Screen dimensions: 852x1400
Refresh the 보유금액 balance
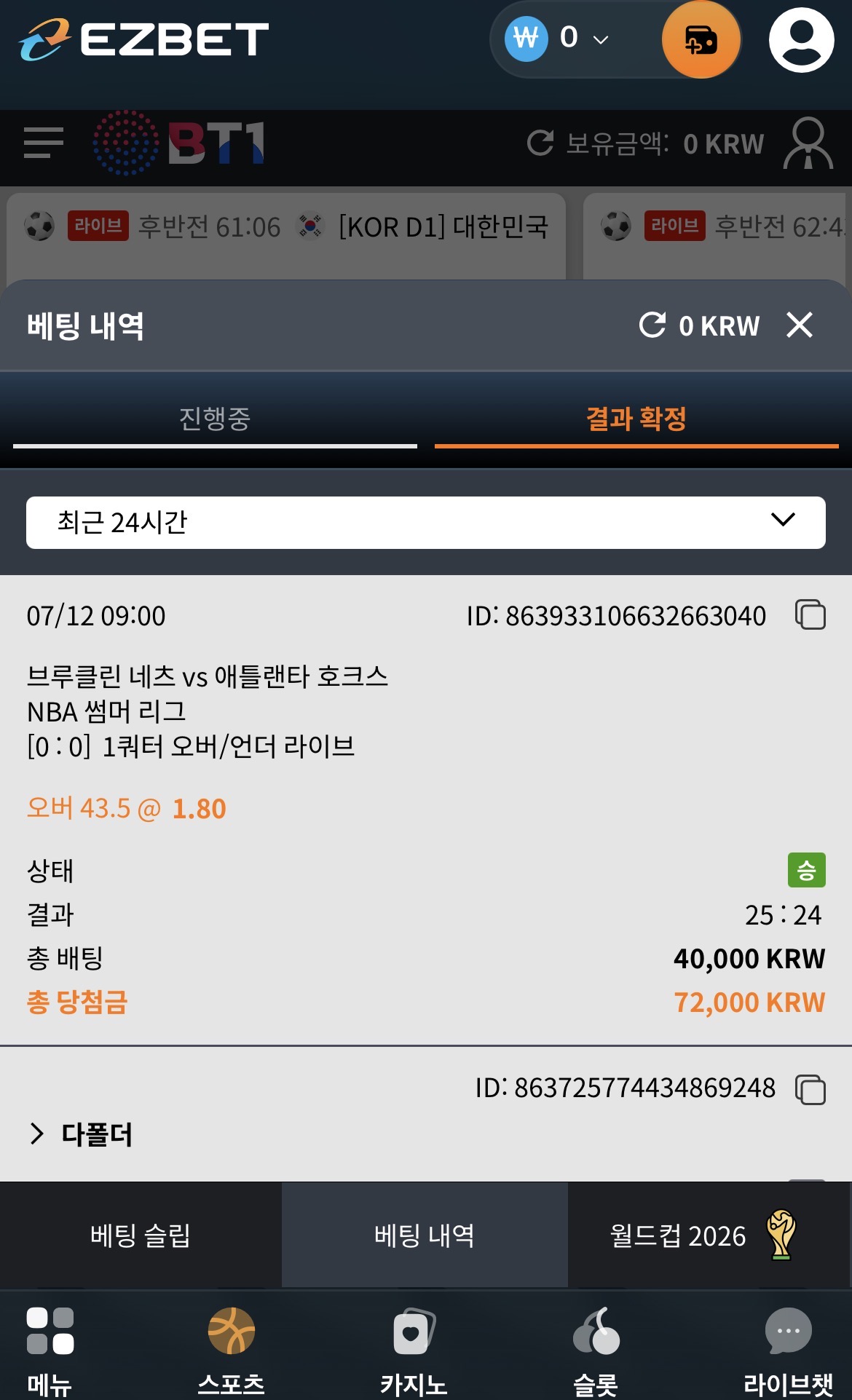point(540,143)
